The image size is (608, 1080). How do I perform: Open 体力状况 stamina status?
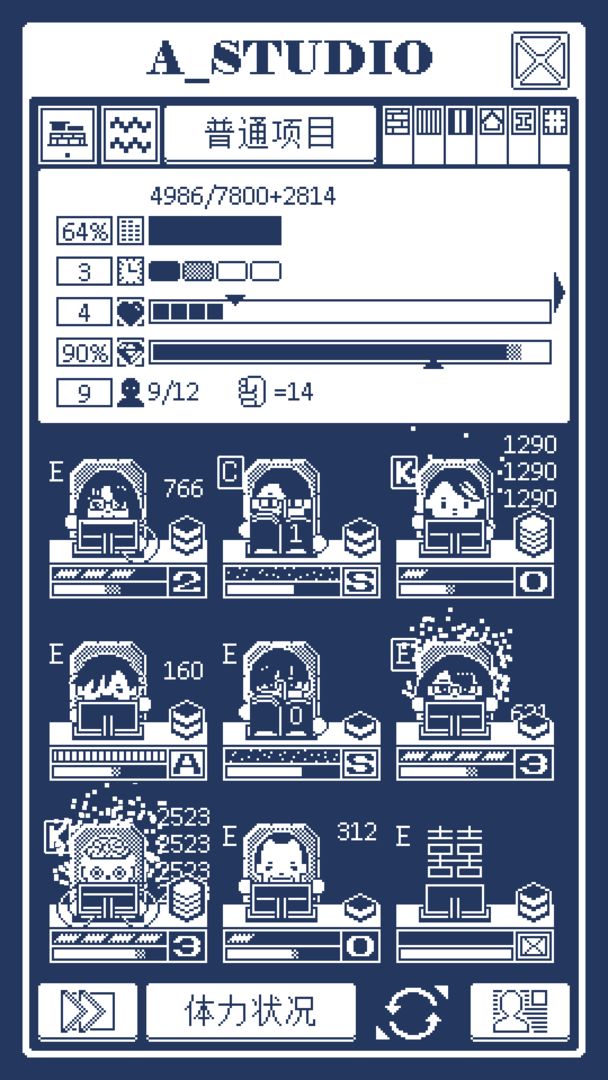click(x=250, y=1011)
